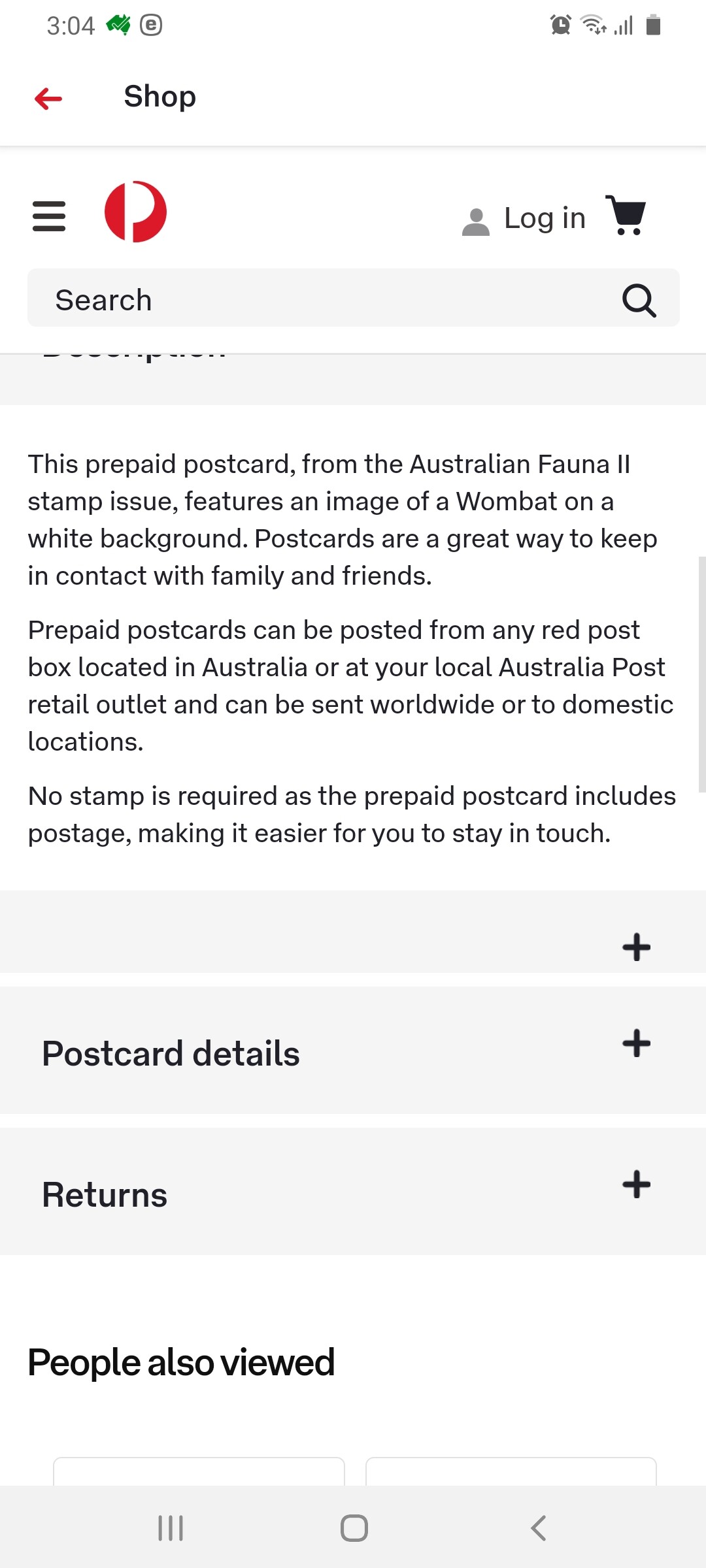This screenshot has height=1568, width=706.
Task: Open the hamburger menu
Action: (49, 216)
